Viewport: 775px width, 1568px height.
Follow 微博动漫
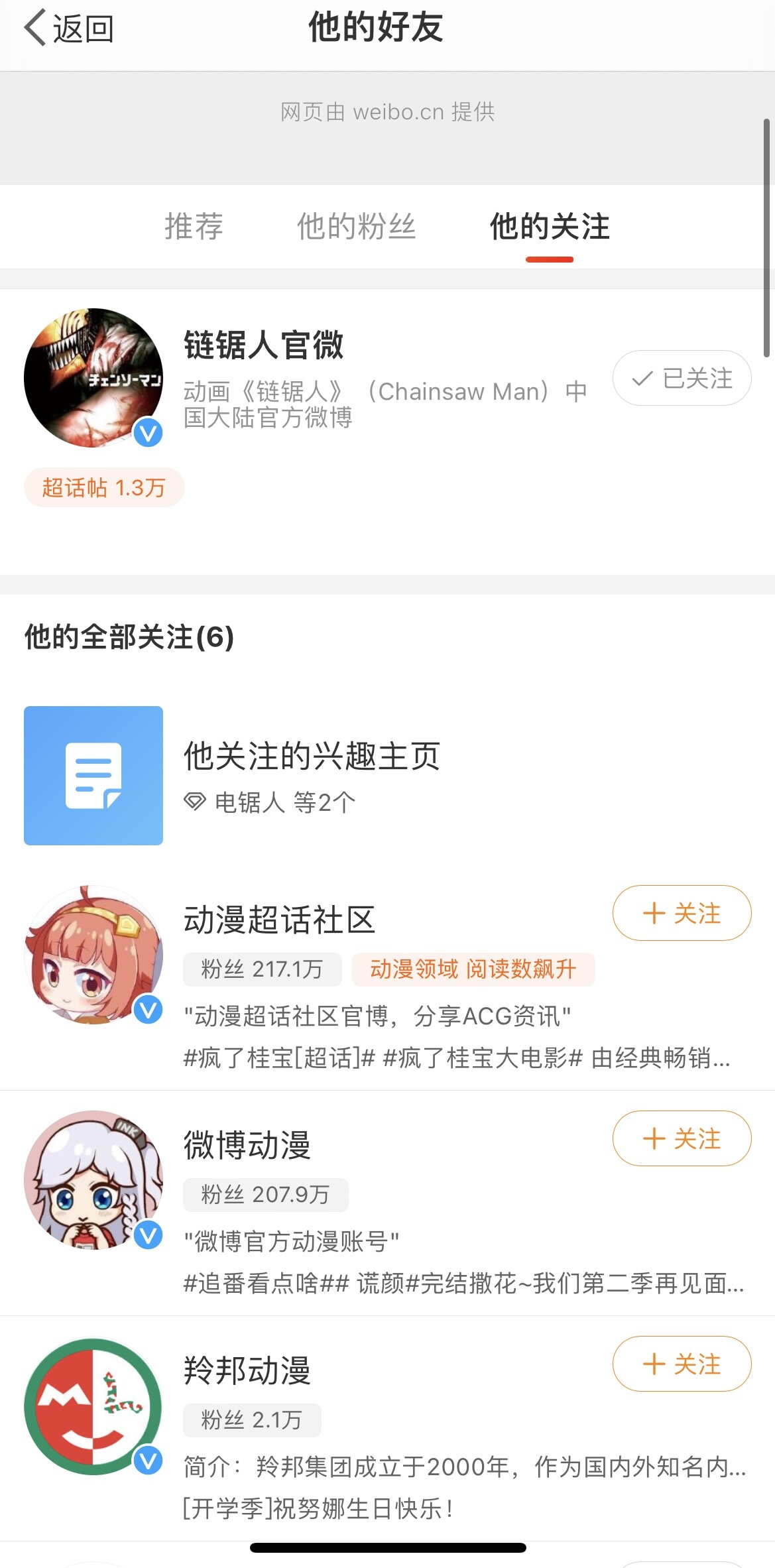pos(682,1138)
